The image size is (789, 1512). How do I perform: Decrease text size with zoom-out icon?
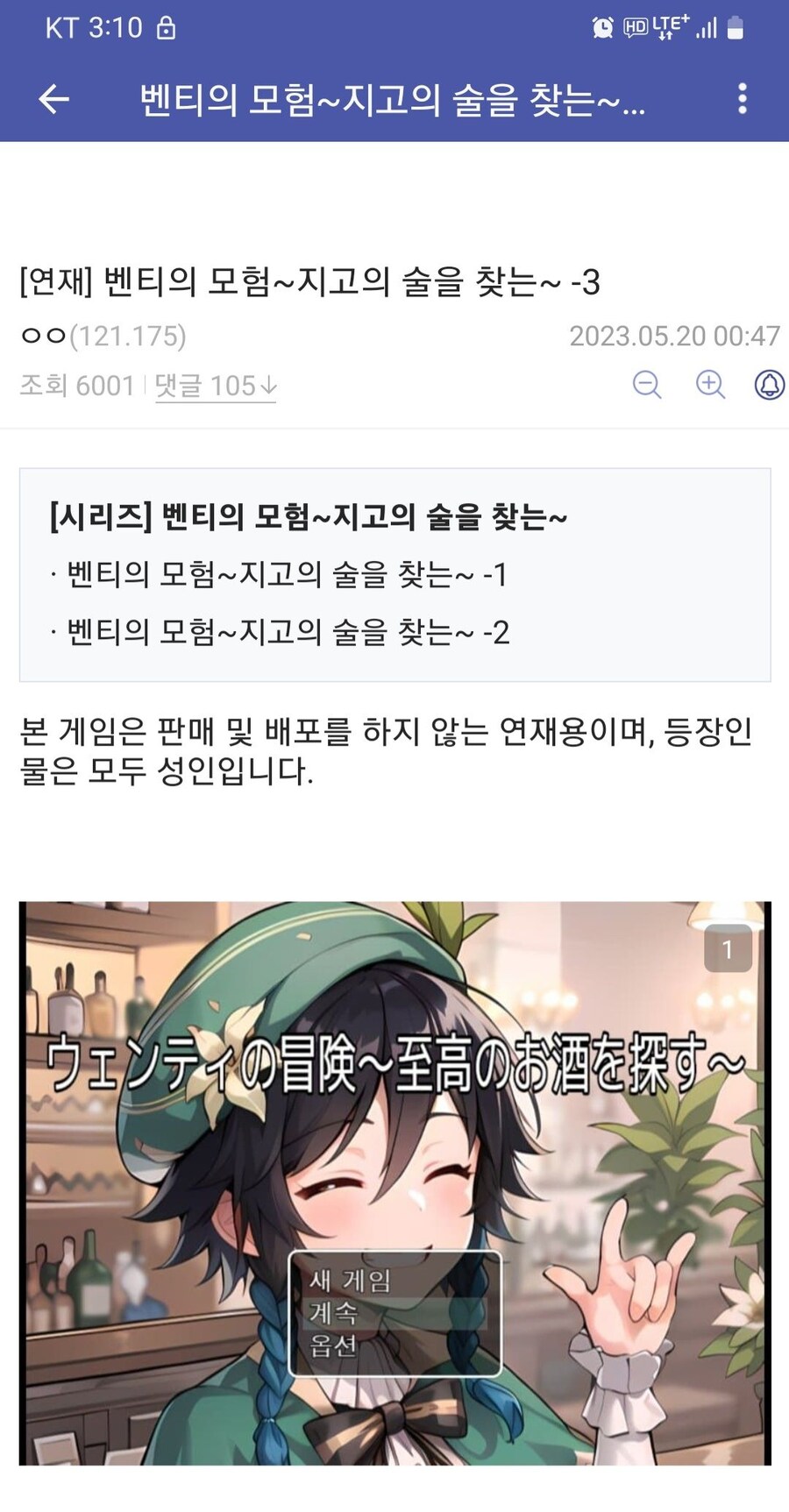[x=647, y=385]
